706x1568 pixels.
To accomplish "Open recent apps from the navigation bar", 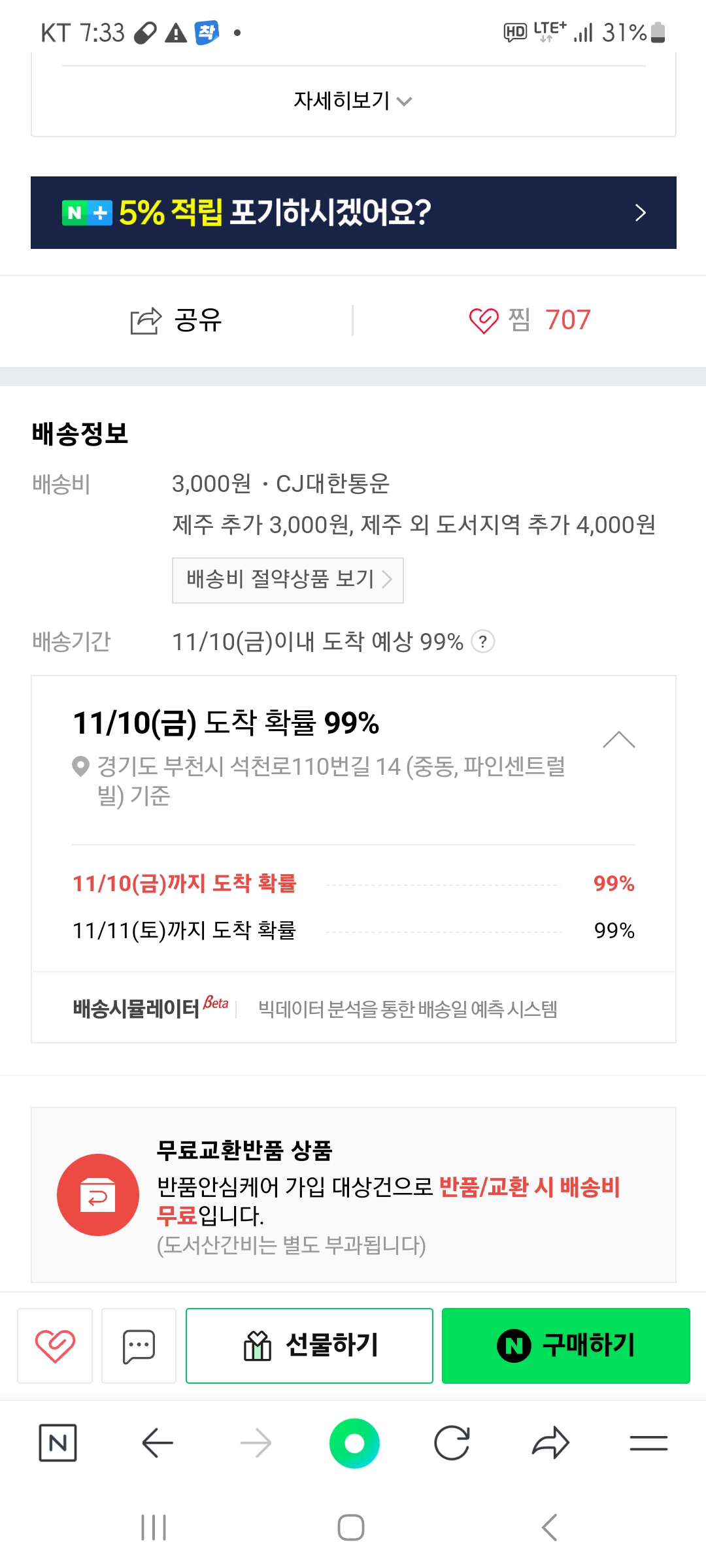I will [154, 1527].
